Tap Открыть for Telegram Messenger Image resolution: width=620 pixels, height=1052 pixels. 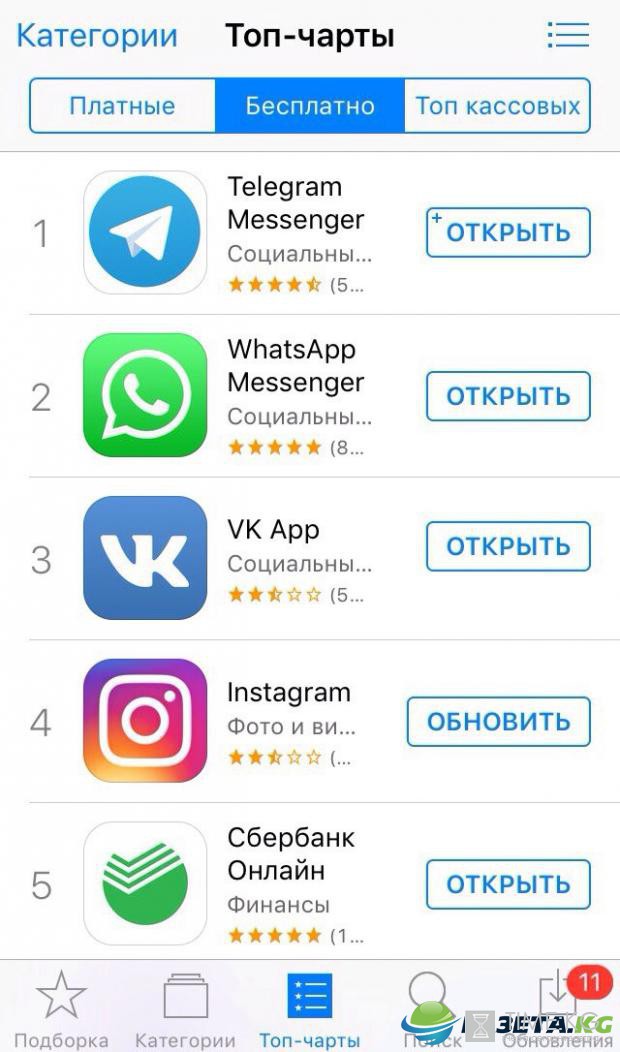(x=508, y=233)
